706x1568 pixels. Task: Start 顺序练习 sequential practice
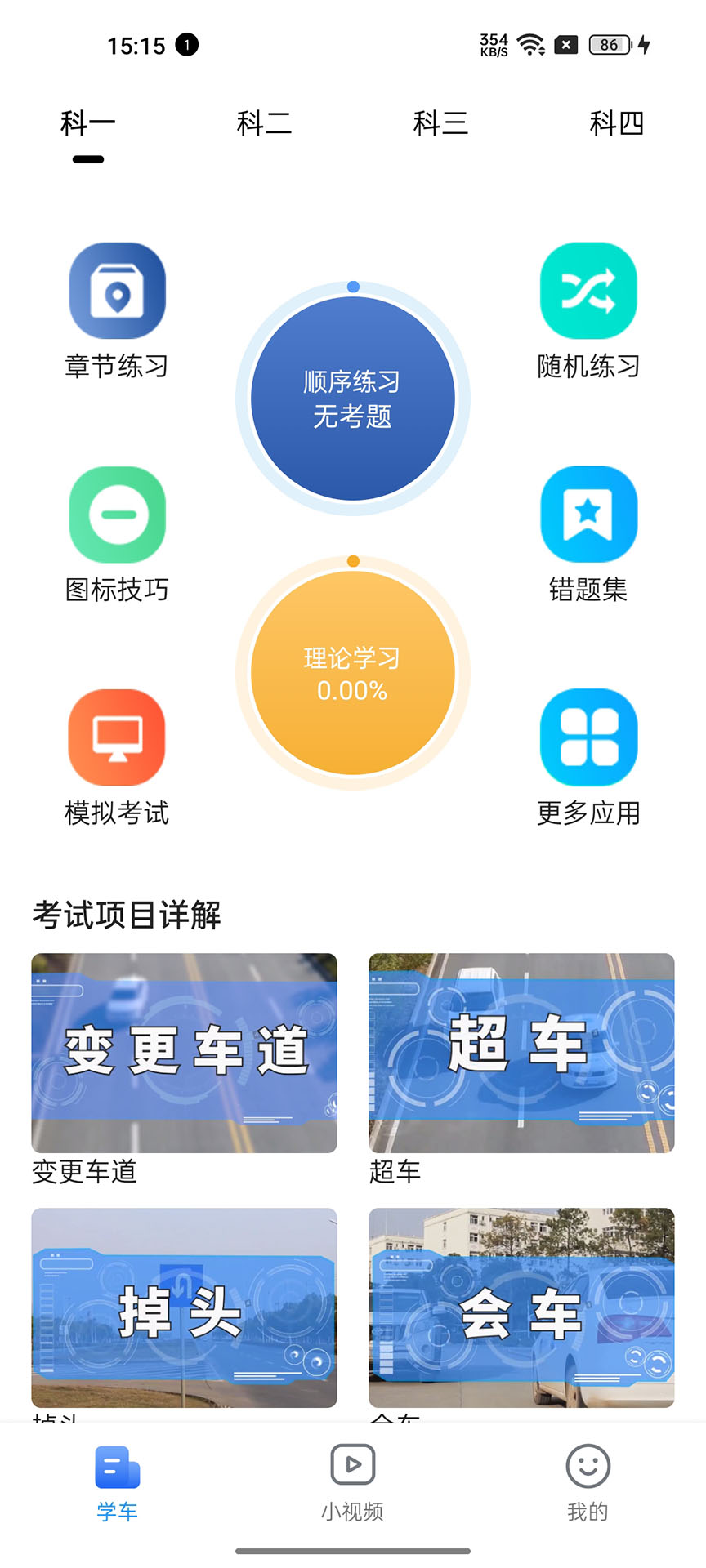pyautogui.click(x=353, y=398)
